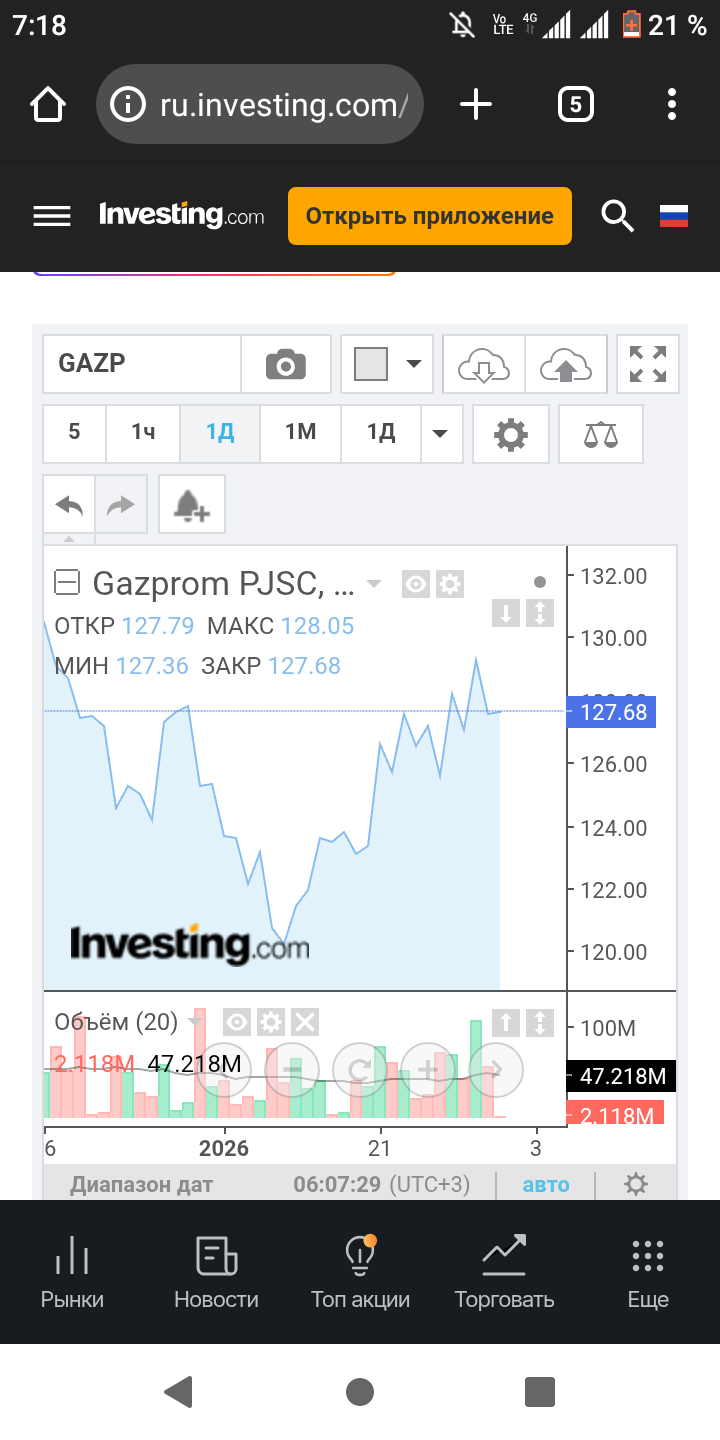Switch to the Новости tab
720x1440 pixels.
(216, 1272)
